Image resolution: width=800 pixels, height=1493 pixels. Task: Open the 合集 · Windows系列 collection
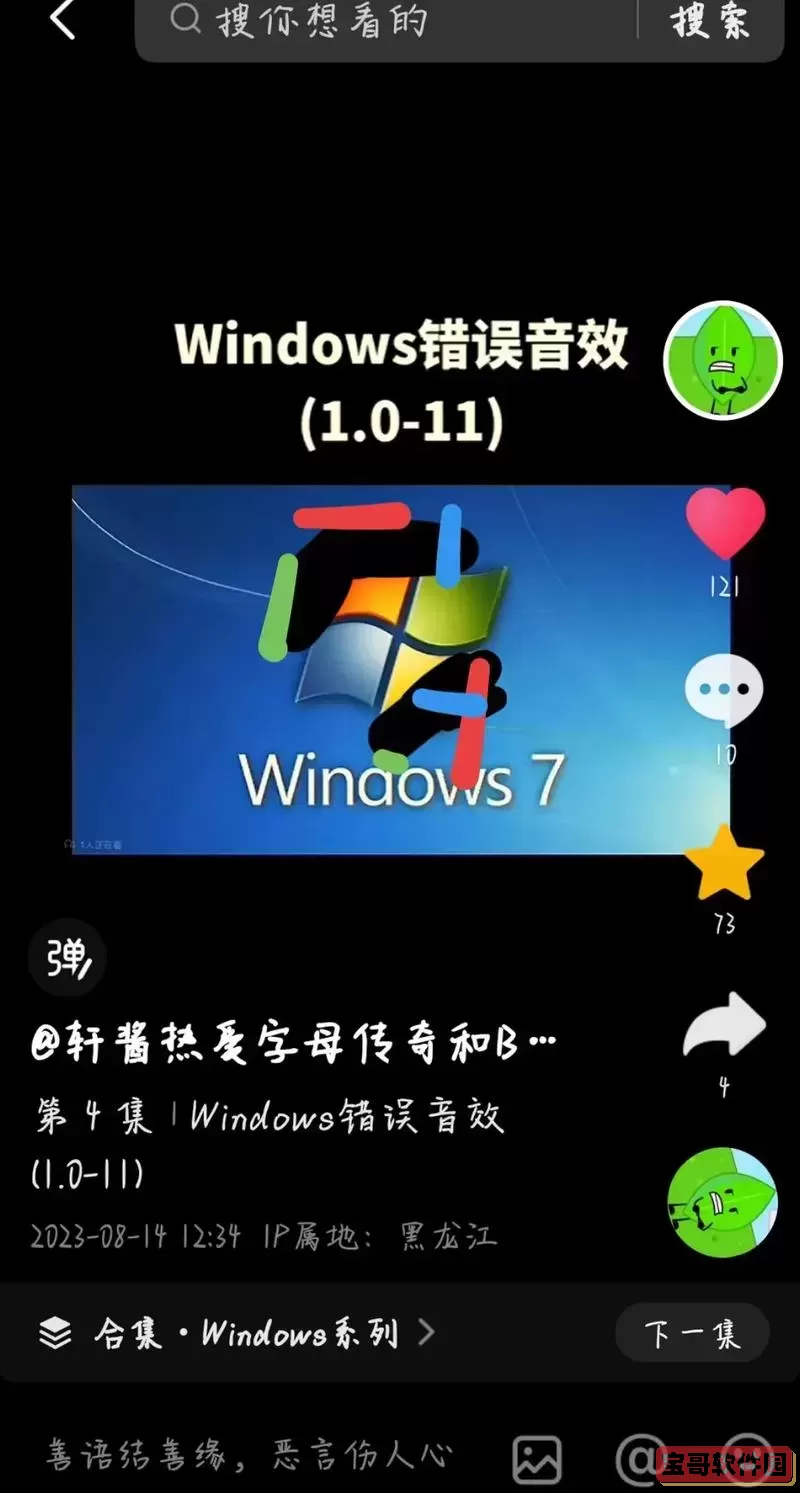(237, 1332)
